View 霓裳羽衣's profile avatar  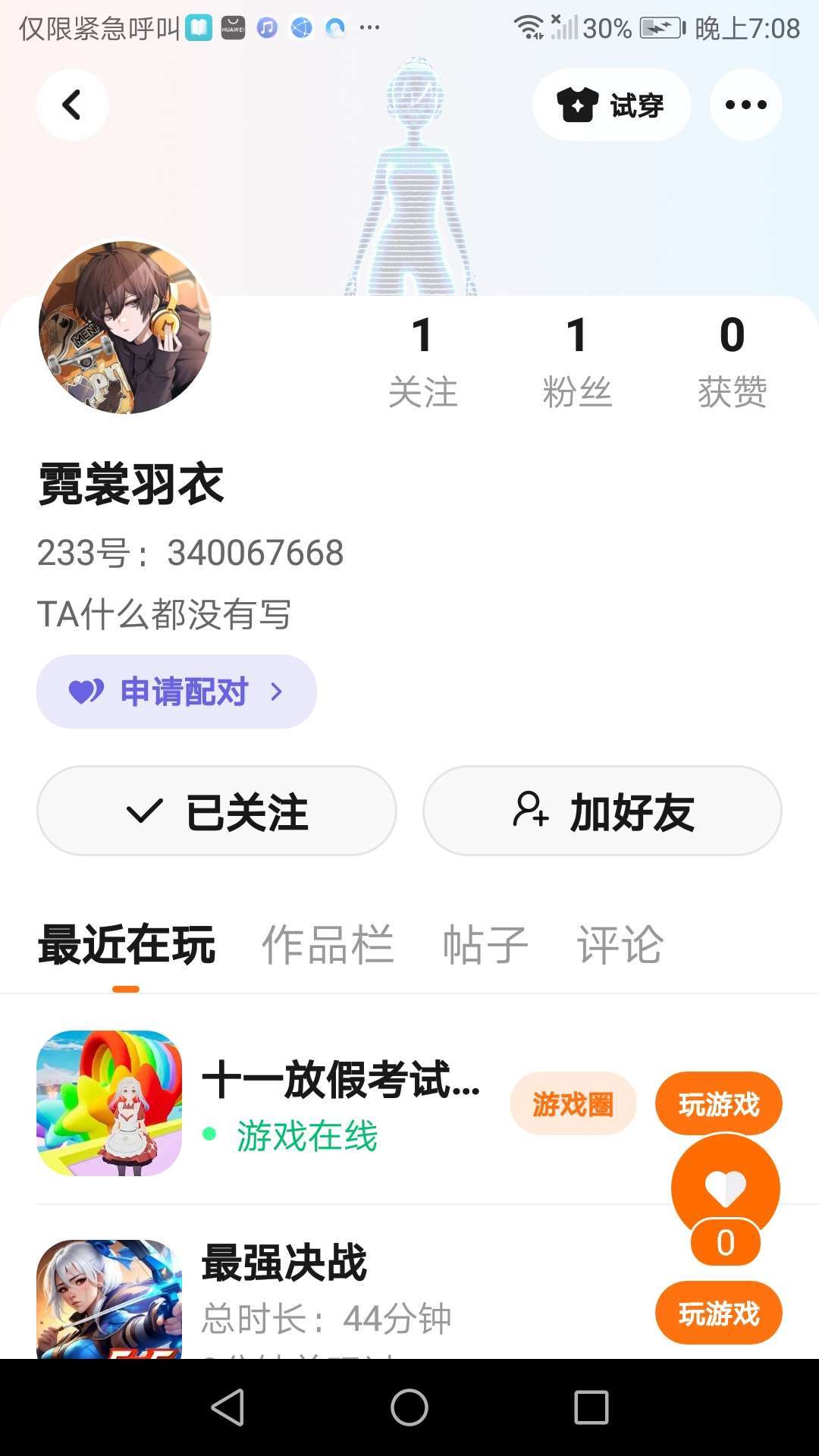[x=125, y=328]
